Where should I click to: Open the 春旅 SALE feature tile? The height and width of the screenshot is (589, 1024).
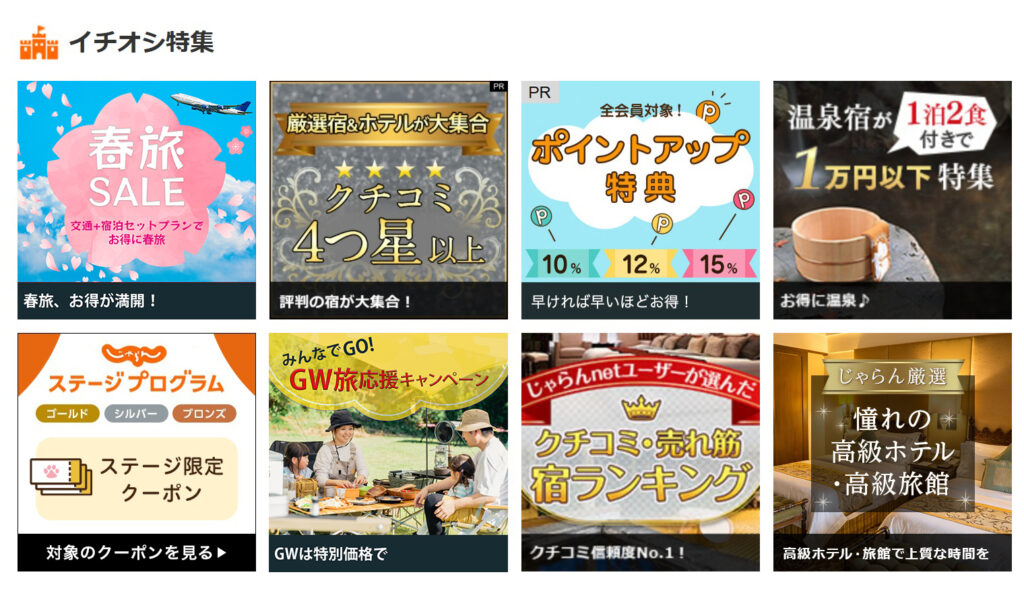pos(137,199)
